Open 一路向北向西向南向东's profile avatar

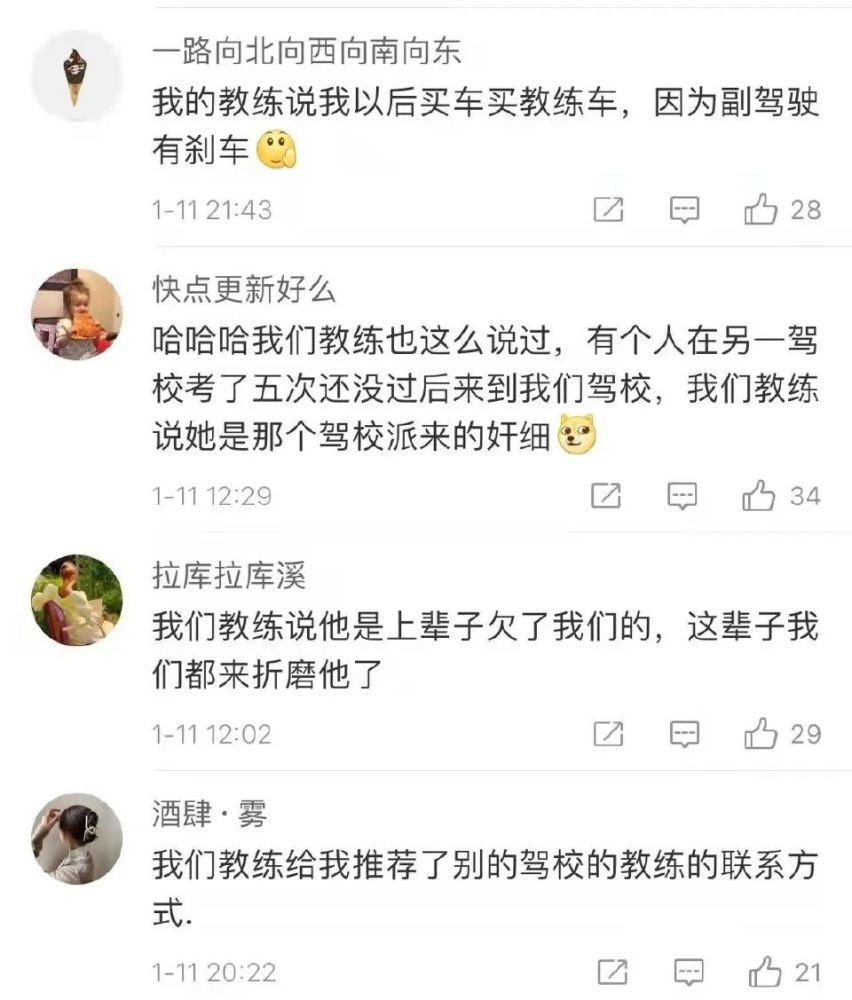(76, 75)
